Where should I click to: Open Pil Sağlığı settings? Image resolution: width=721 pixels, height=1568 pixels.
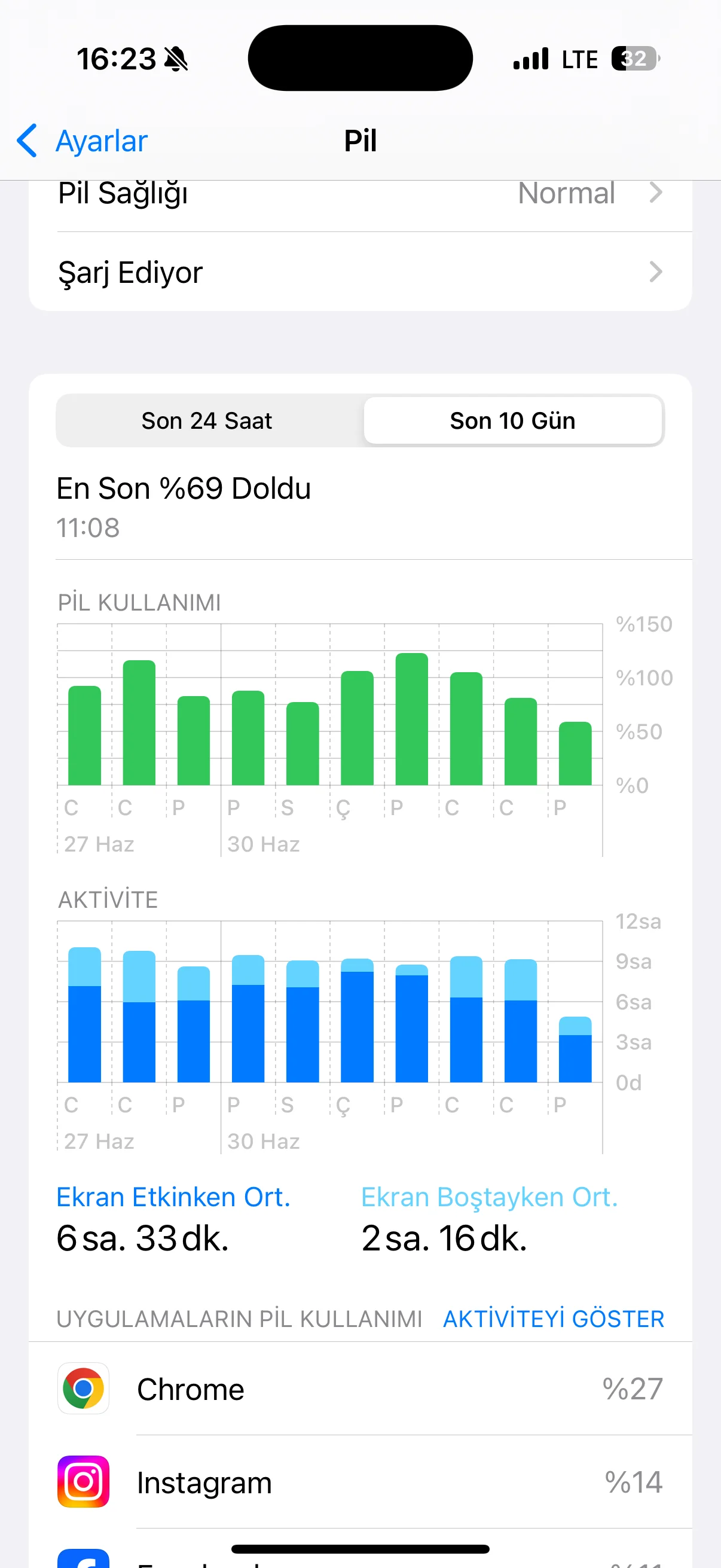pyautogui.click(x=359, y=195)
